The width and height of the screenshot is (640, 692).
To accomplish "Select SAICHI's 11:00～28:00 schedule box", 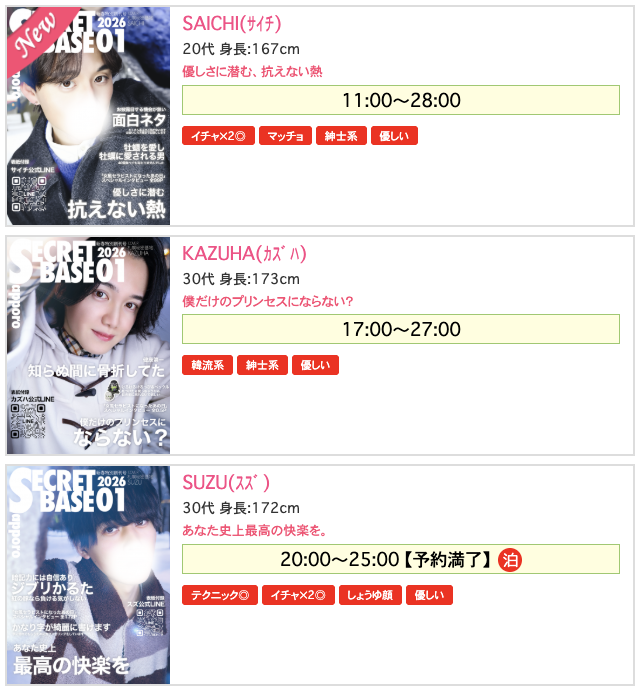I will point(400,100).
